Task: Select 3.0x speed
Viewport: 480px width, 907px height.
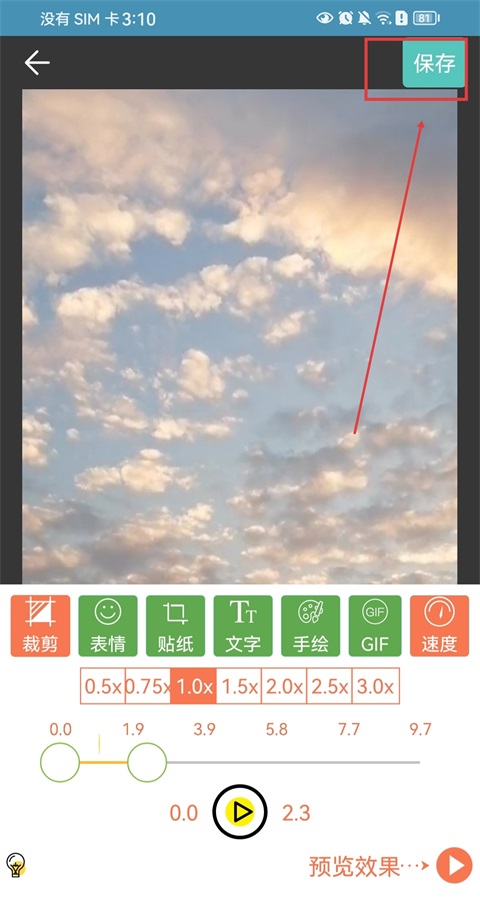Action: coord(376,686)
